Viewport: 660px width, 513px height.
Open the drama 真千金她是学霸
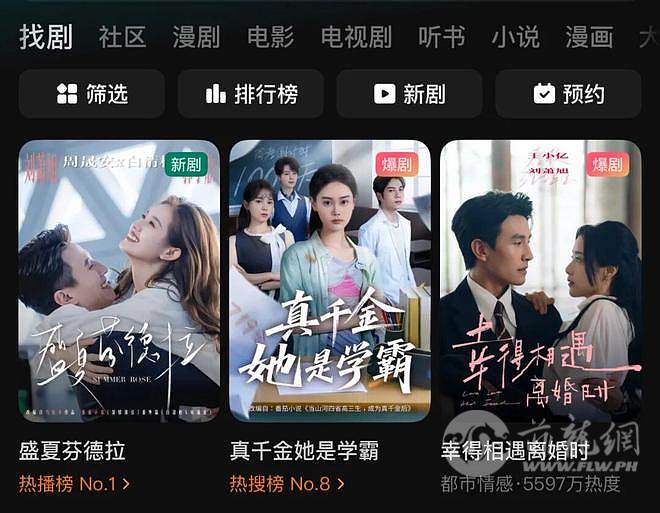(330, 281)
